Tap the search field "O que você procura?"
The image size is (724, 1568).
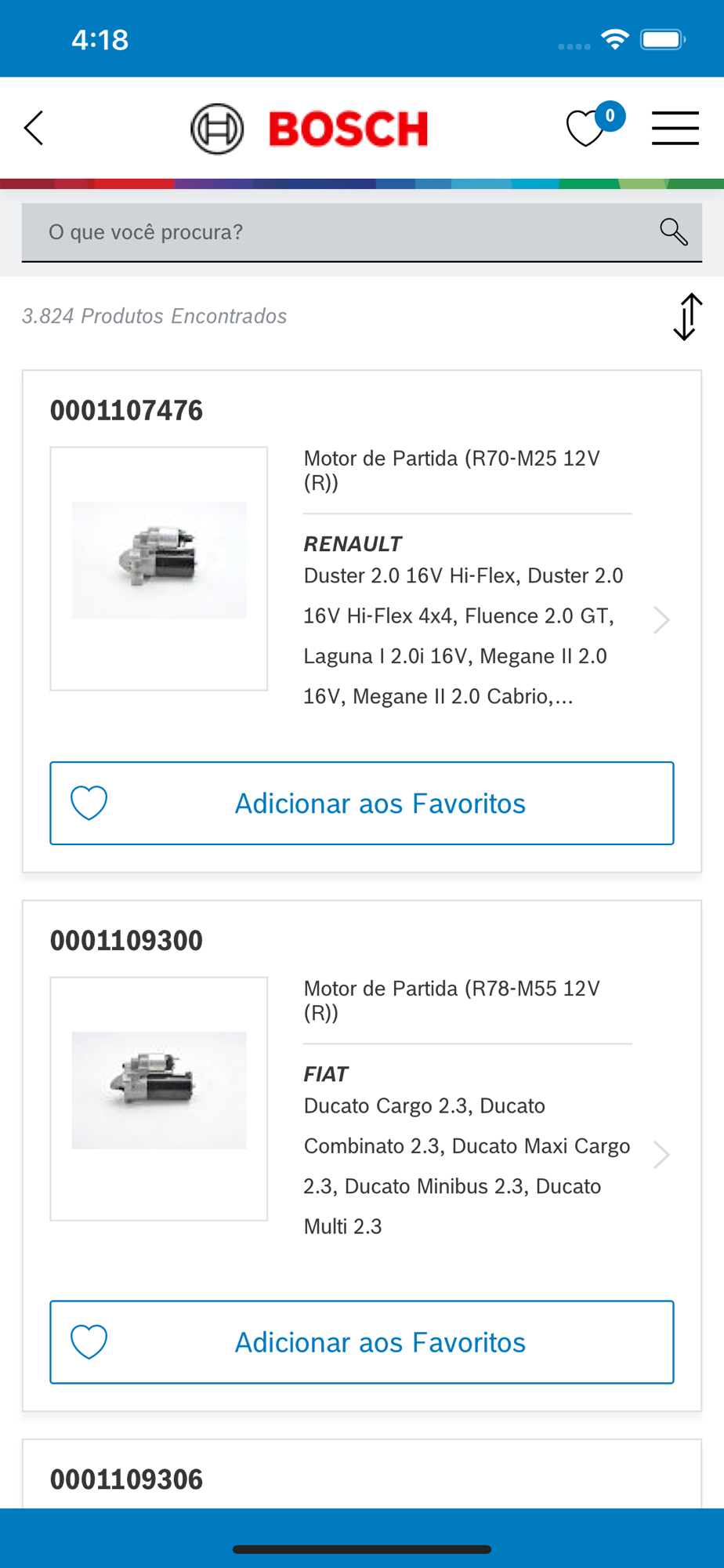(361, 232)
